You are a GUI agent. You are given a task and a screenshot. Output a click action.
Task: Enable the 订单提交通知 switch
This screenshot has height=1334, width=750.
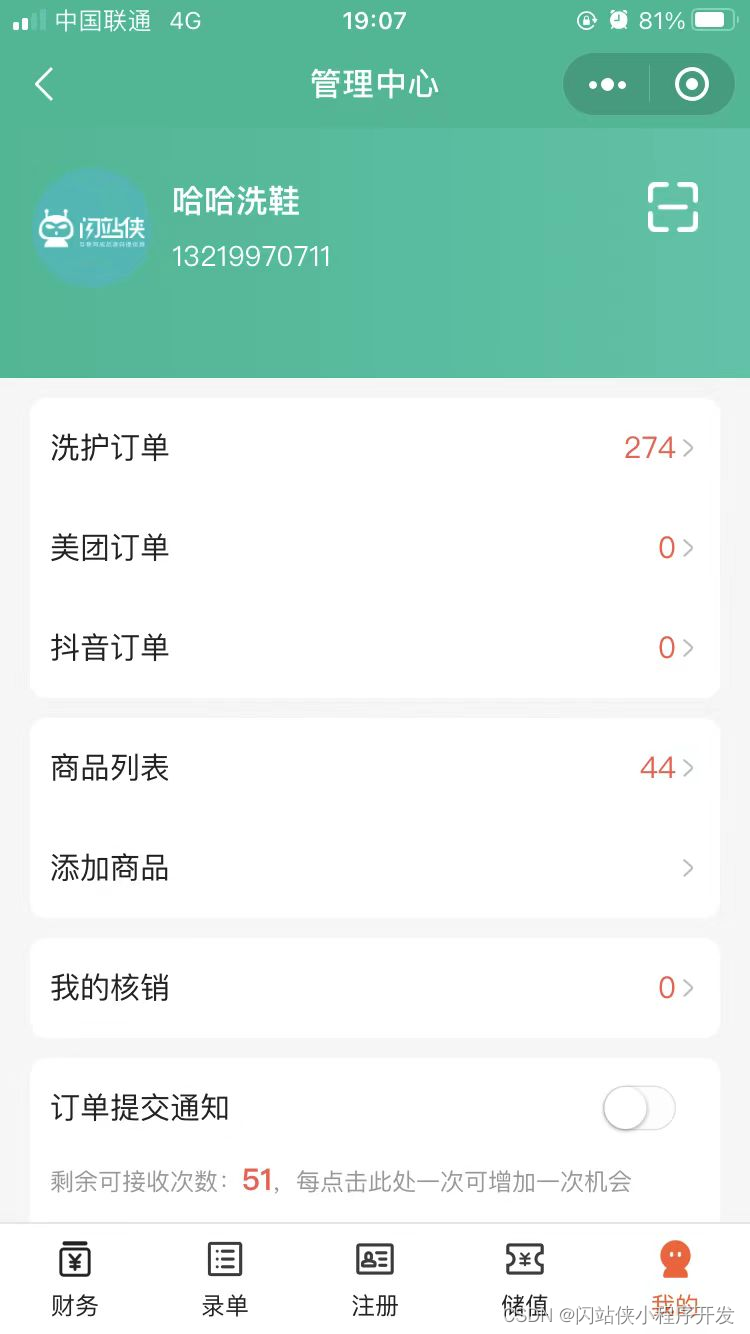pyautogui.click(x=639, y=1108)
